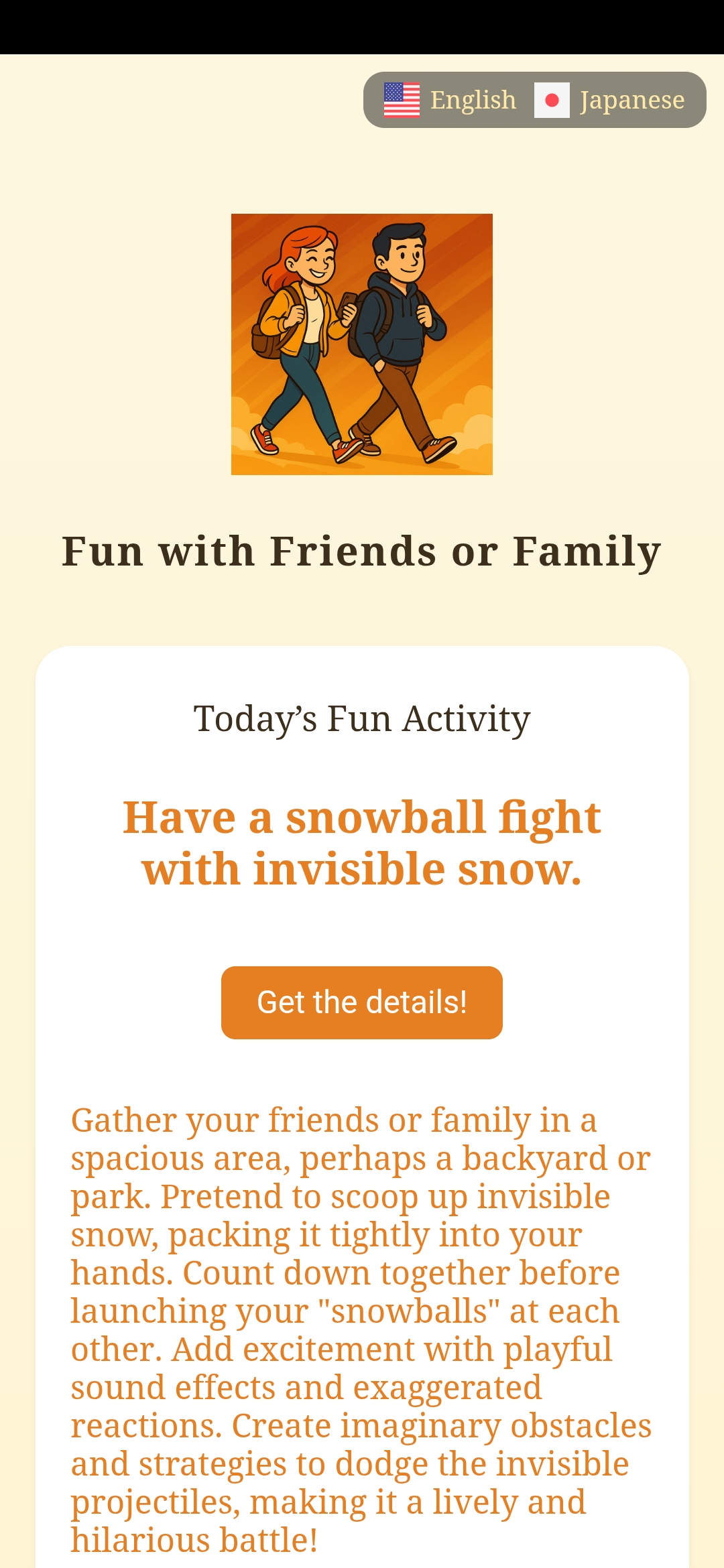The width and height of the screenshot is (724, 1568).
Task: Switch language to Japanese
Action: 609,100
